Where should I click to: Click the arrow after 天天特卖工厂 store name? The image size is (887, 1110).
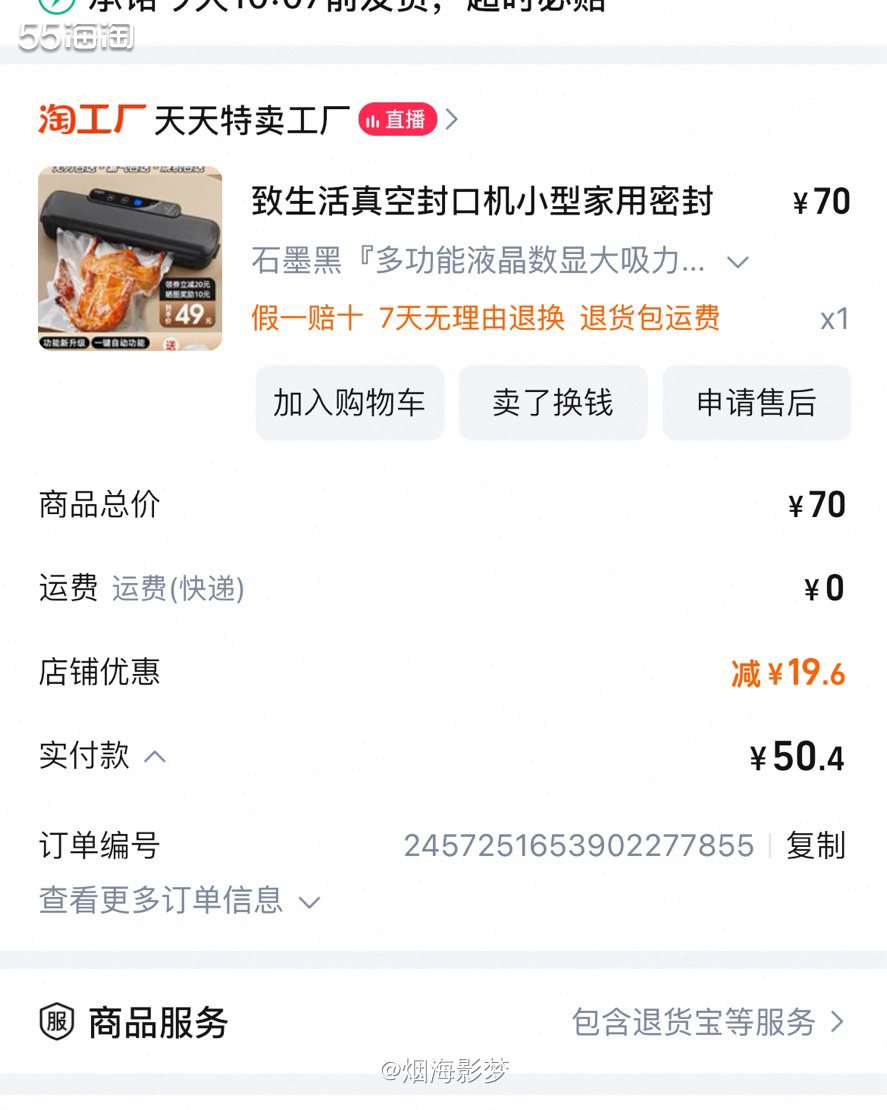(452, 119)
